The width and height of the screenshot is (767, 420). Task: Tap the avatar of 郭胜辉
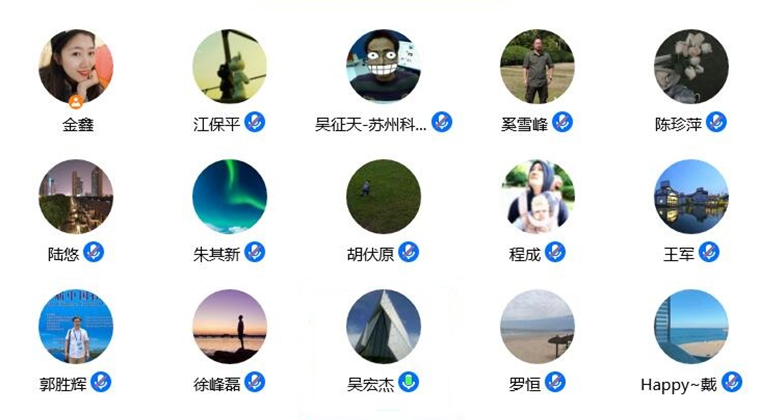point(76,327)
